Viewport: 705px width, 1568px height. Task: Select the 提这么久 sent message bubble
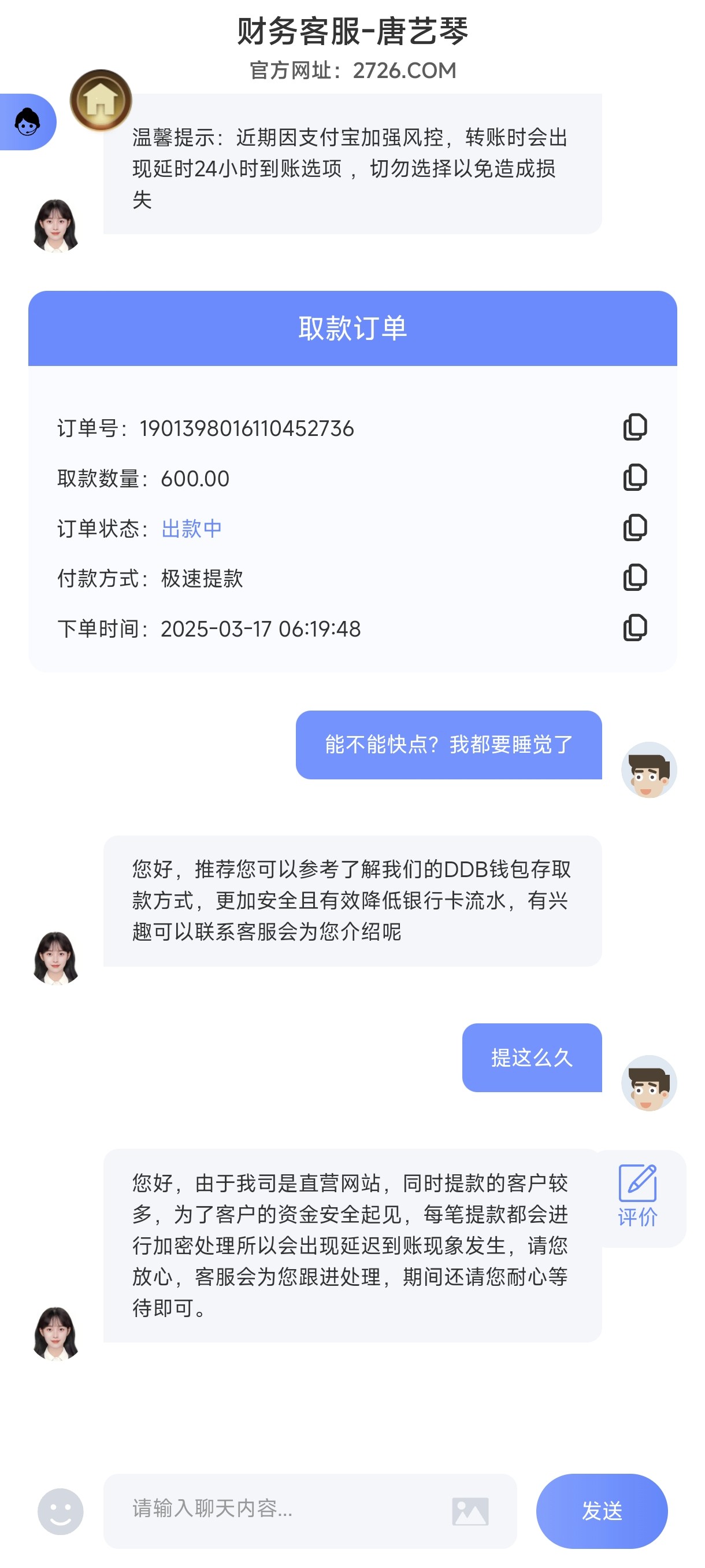[x=532, y=1058]
